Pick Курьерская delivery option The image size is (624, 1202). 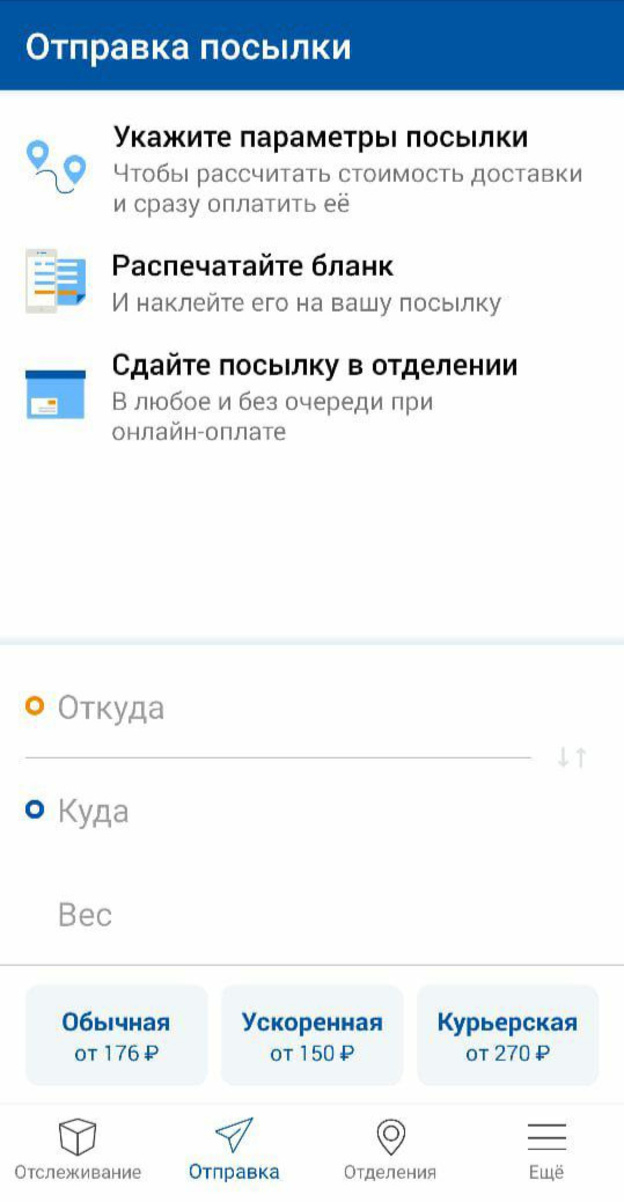(507, 1035)
